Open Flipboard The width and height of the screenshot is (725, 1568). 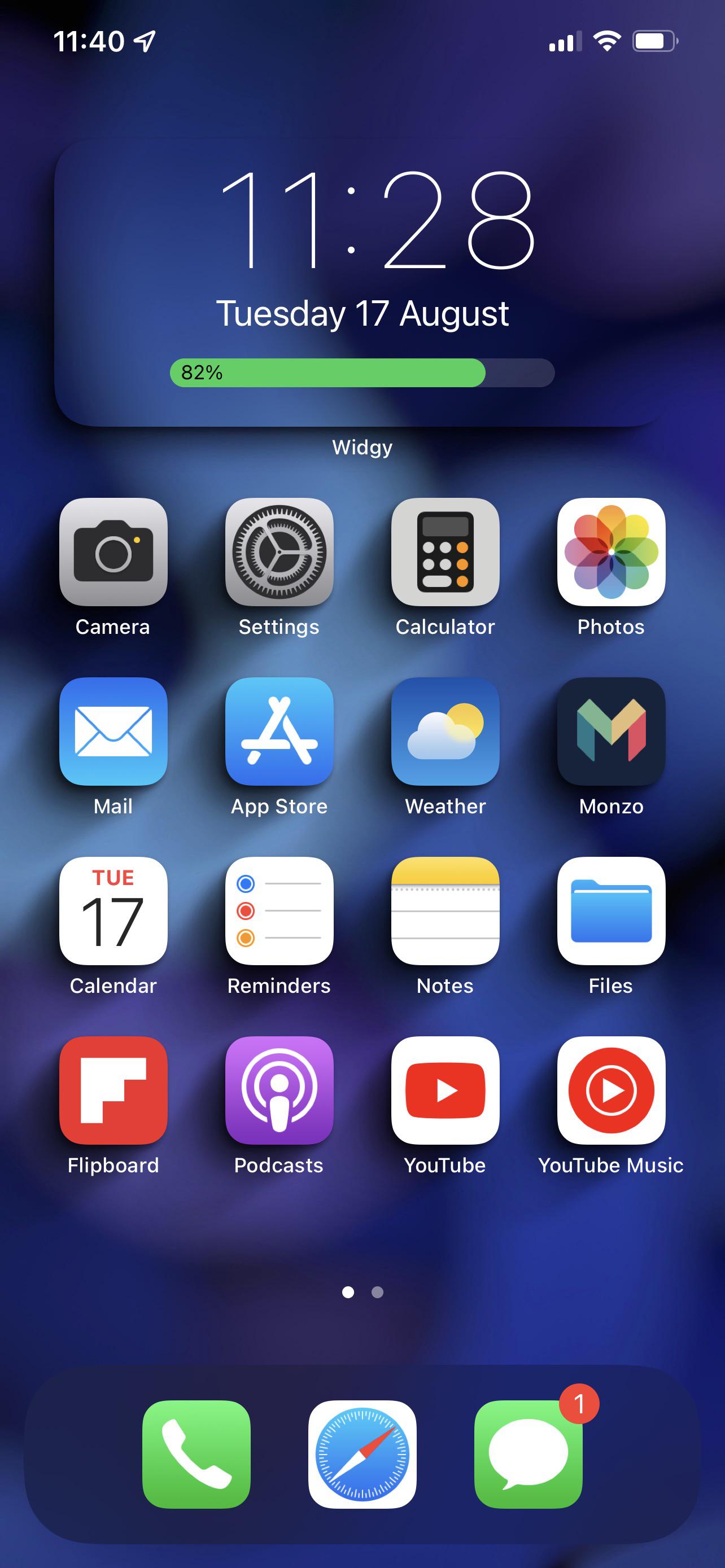(113, 1090)
